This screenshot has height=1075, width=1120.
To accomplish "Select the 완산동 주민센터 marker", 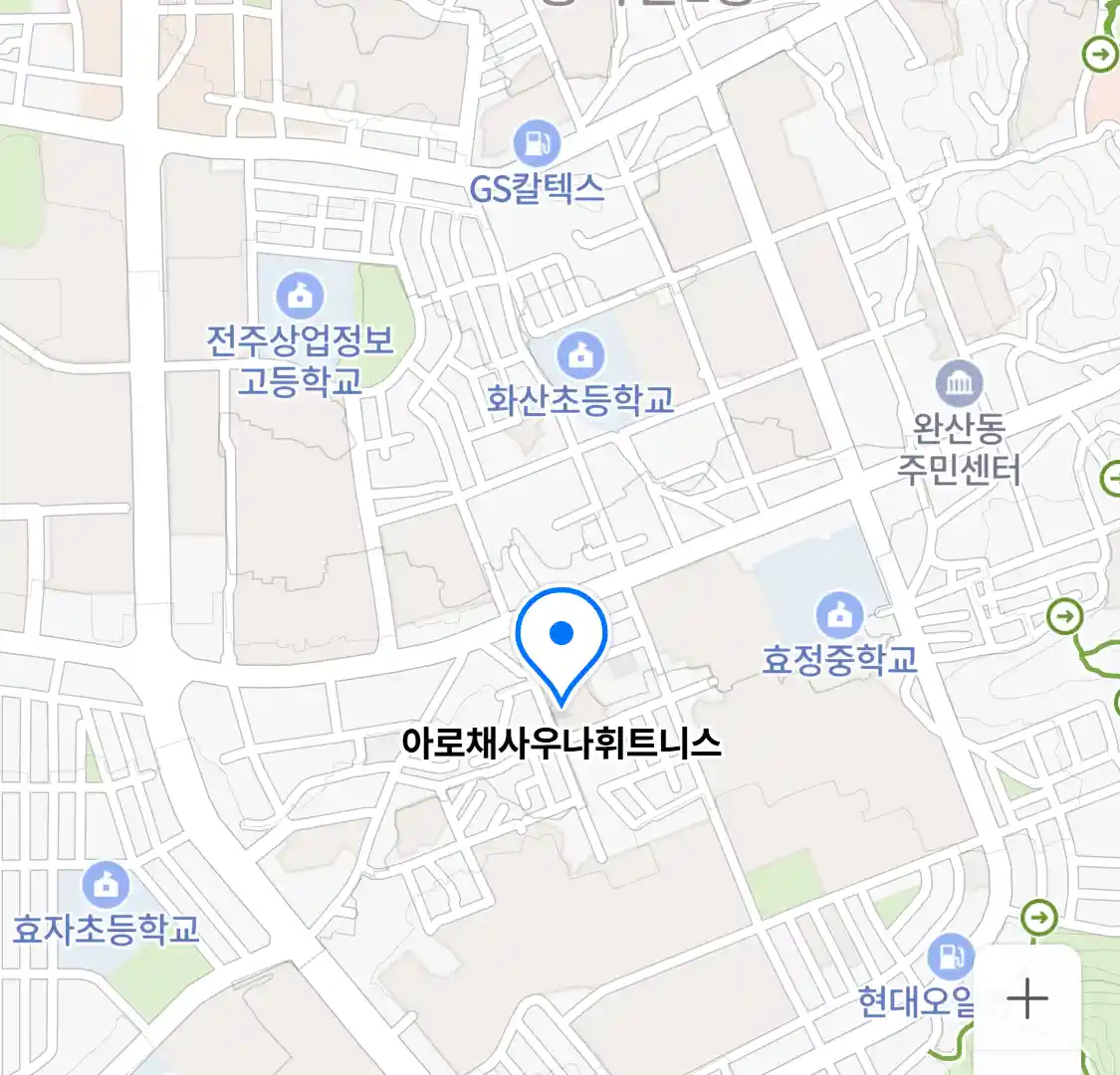I will click(959, 384).
